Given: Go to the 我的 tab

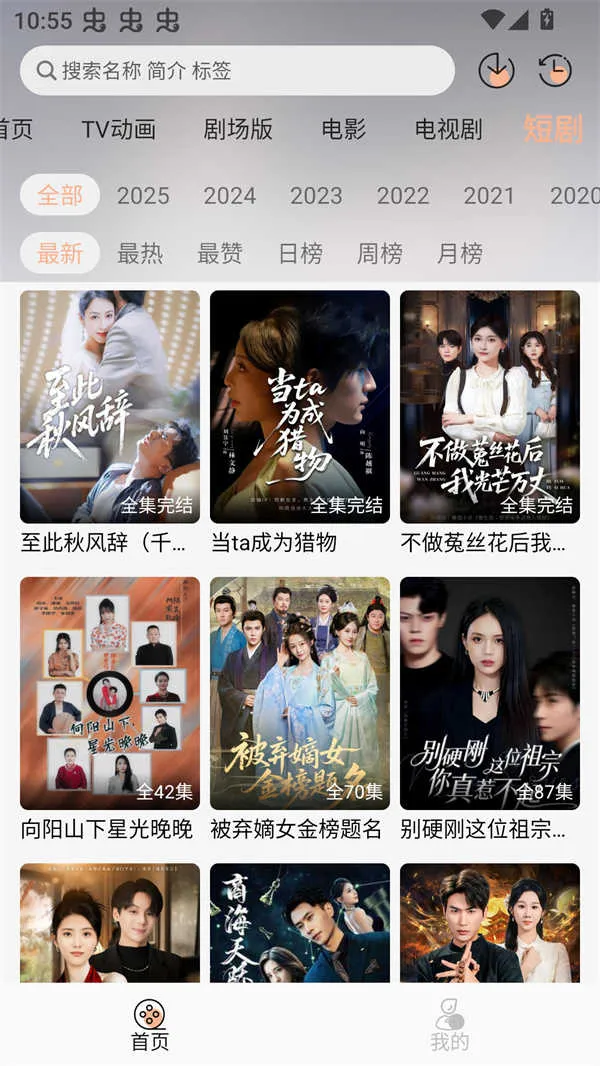Looking at the screenshot, I should 449,1025.
